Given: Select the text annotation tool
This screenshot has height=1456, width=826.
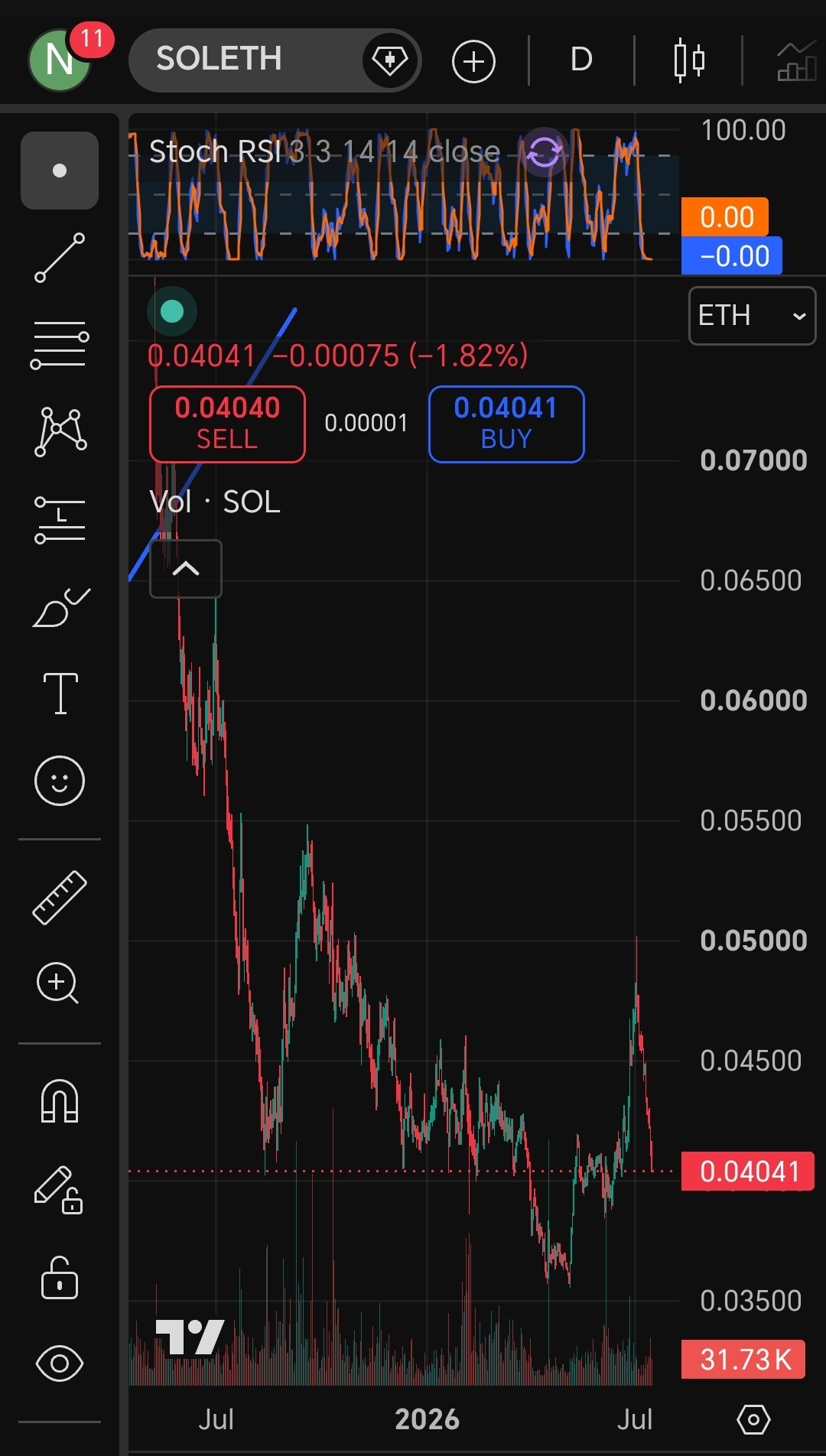Looking at the screenshot, I should (x=60, y=694).
